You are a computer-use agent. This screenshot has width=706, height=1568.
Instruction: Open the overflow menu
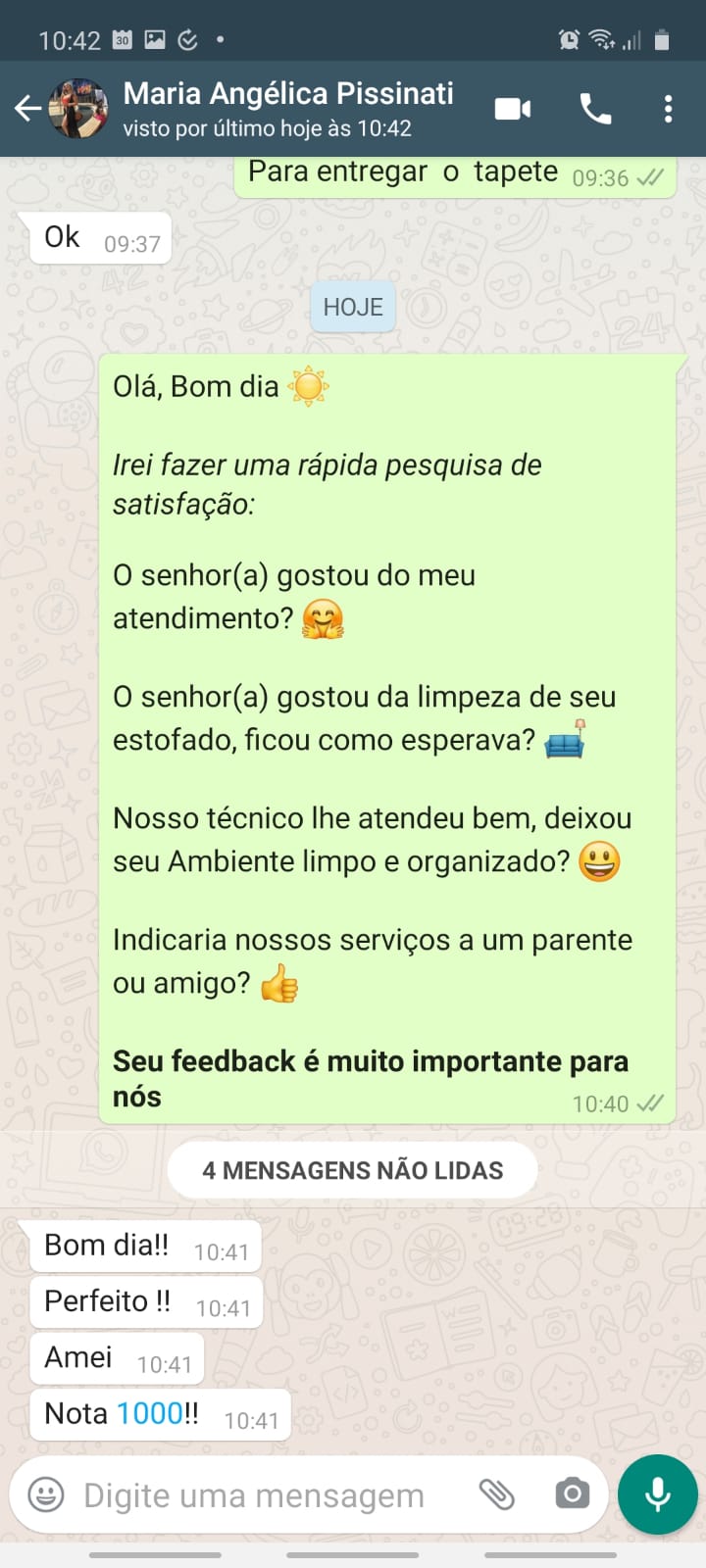(x=668, y=109)
